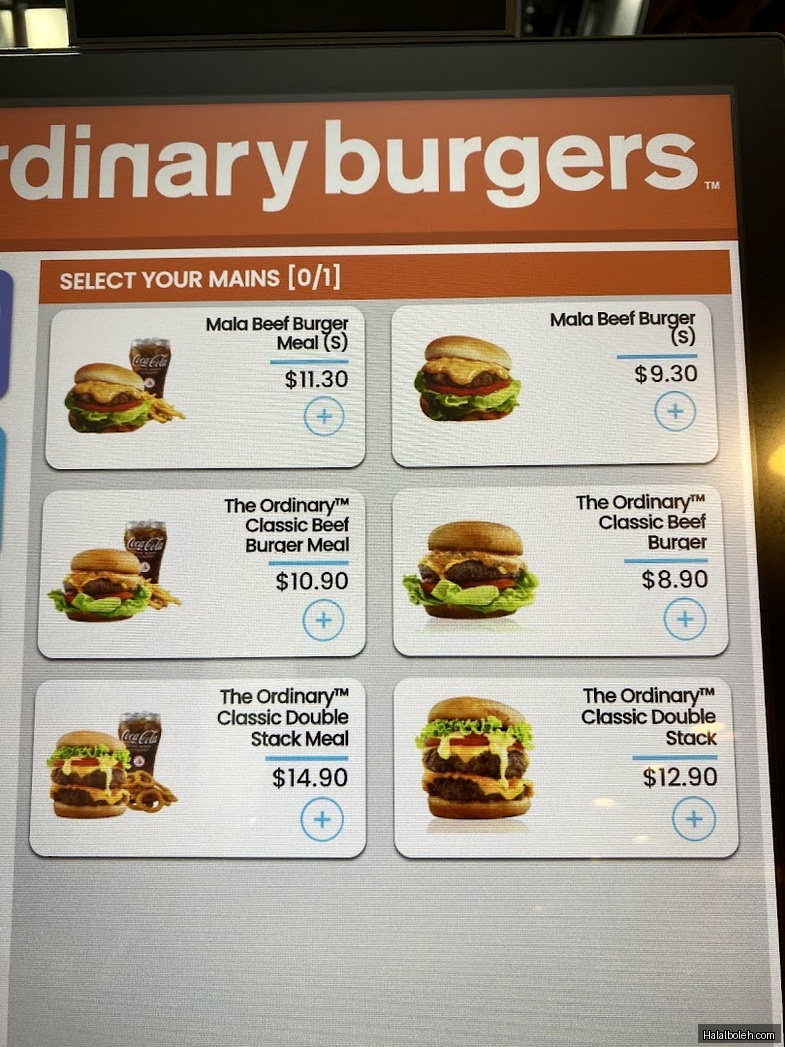This screenshot has width=785, height=1047.
Task: Add the $8.90 Classic Beef Burger
Action: [684, 620]
